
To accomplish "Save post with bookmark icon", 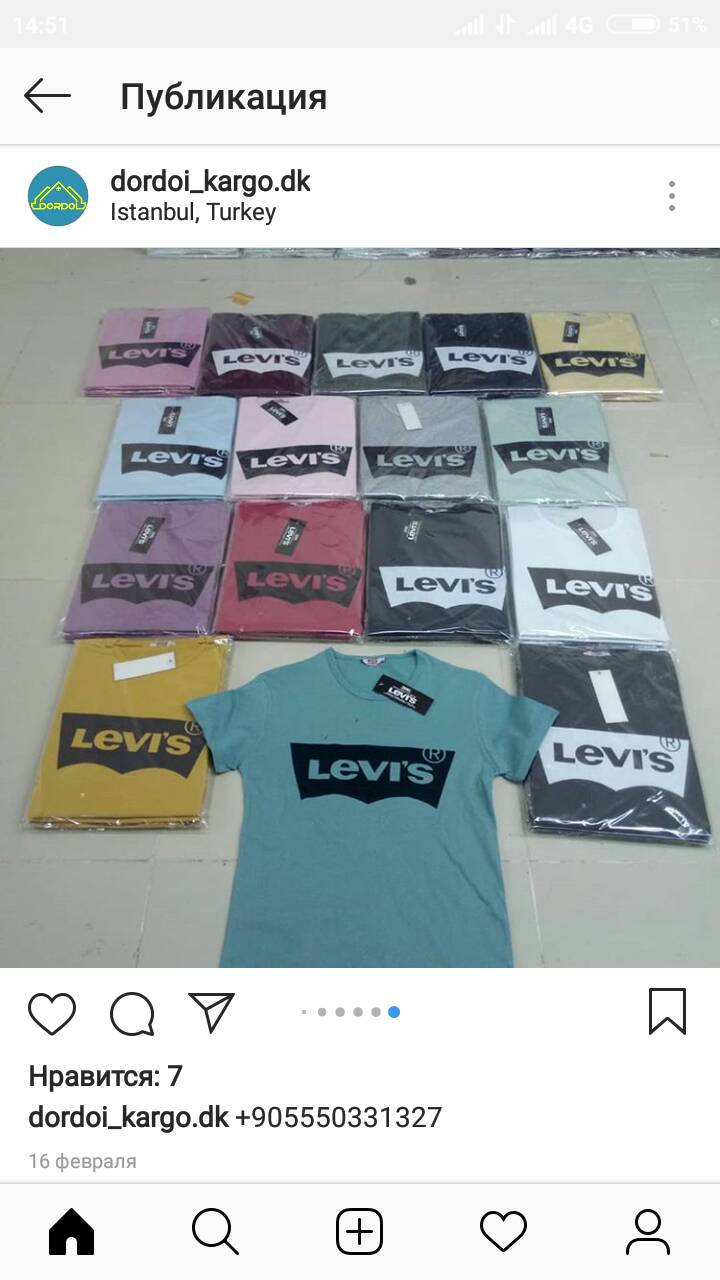I will point(667,1011).
